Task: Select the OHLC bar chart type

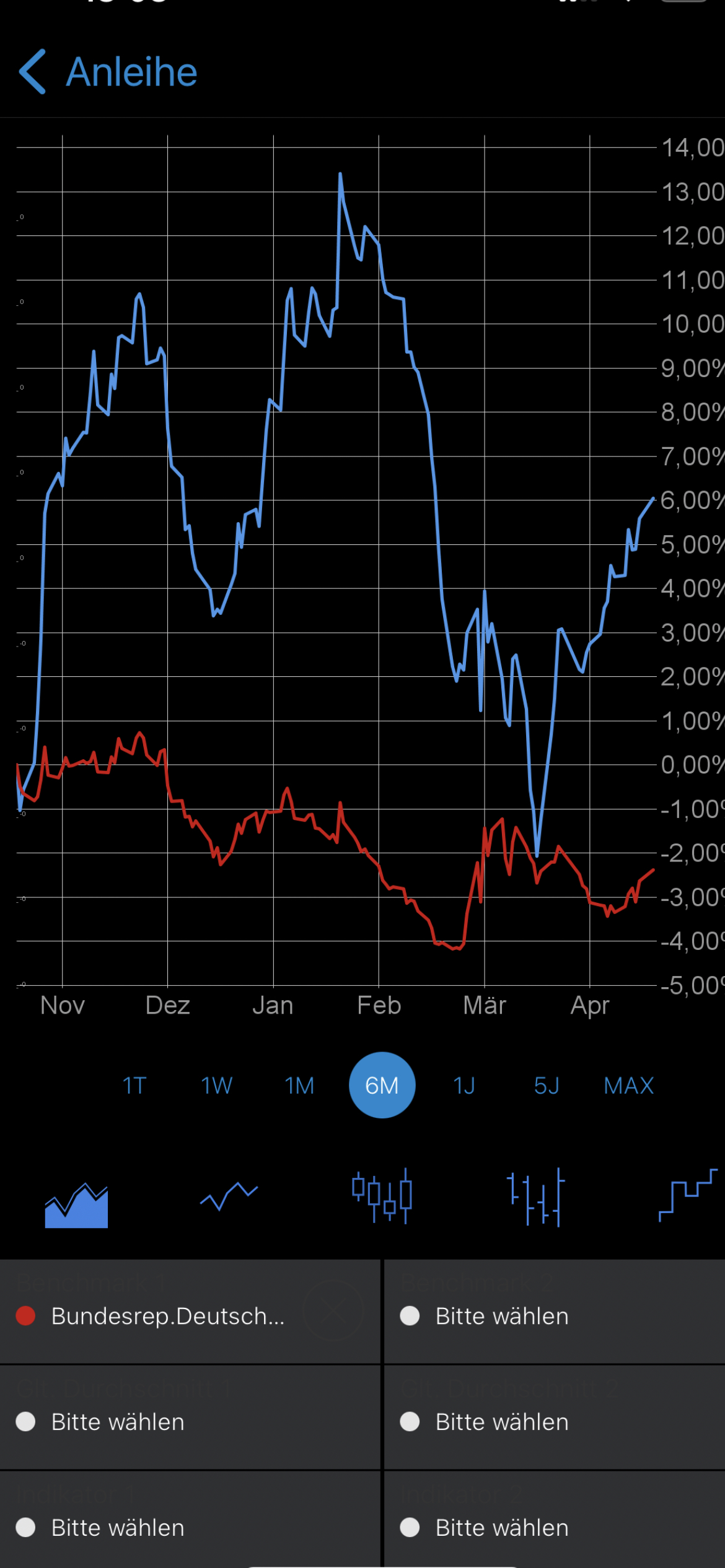Action: 535,1198
